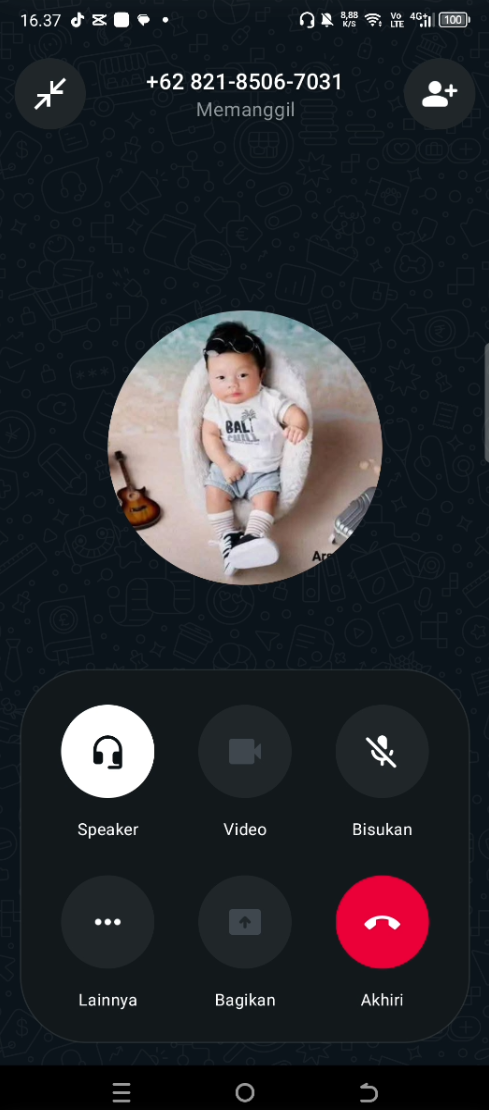Tap Bagikan to share the screen
489x1110 pixels.
(x=245, y=922)
